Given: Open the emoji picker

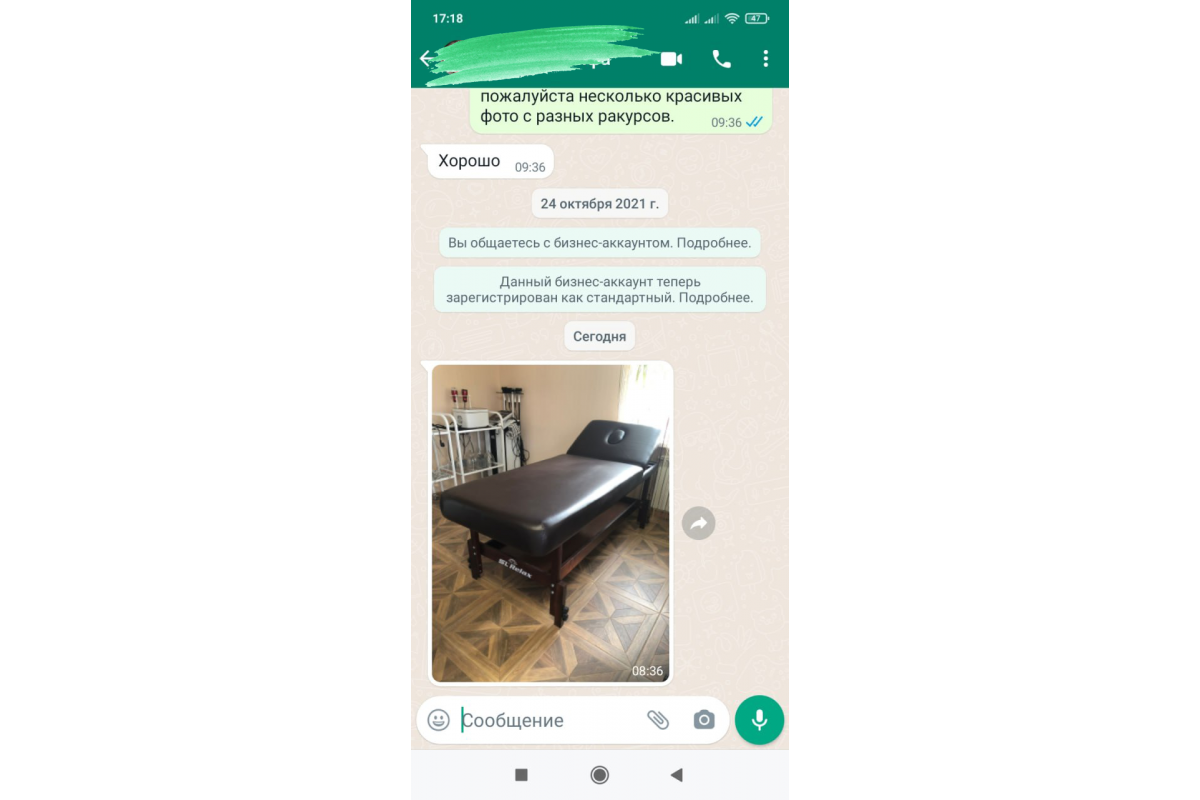Looking at the screenshot, I should (438, 720).
